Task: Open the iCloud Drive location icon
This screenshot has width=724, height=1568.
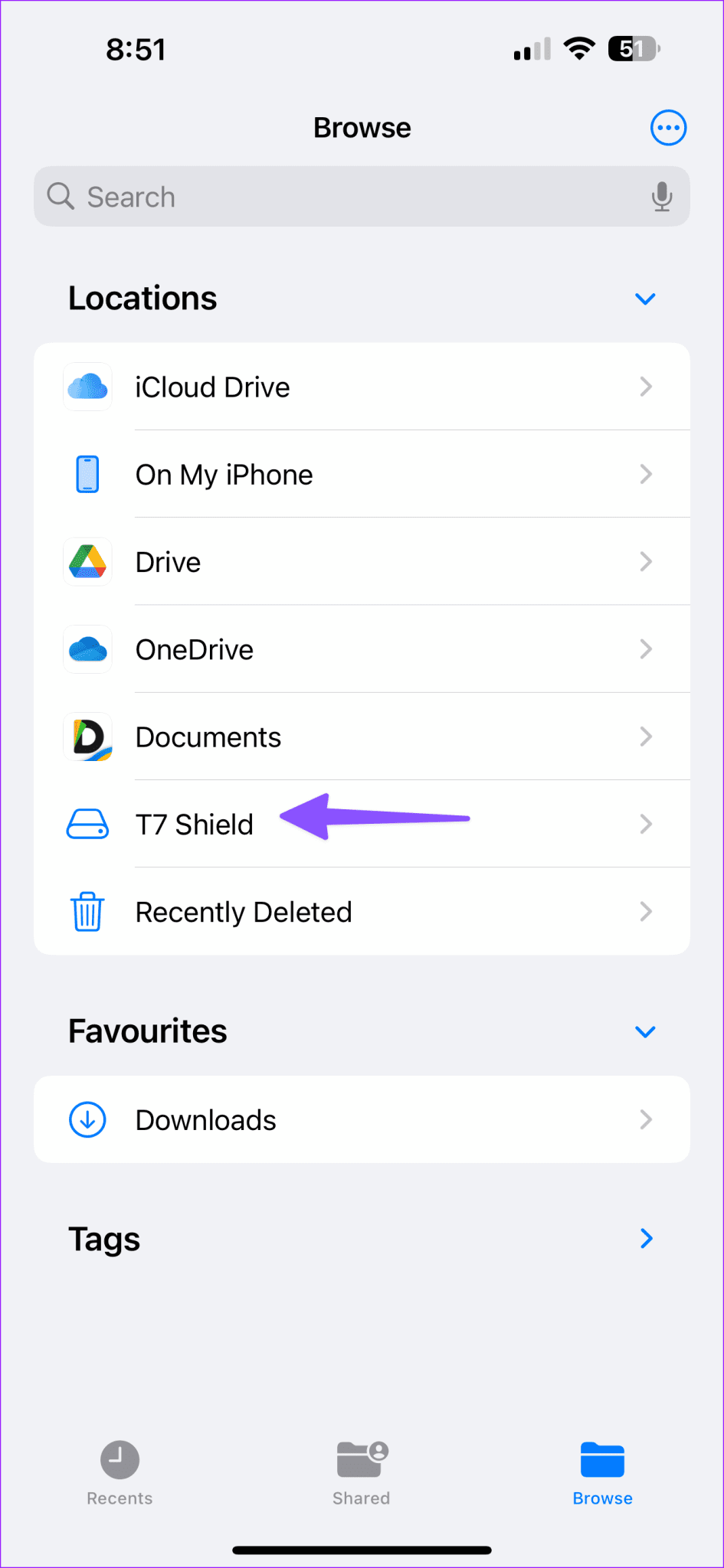Action: pyautogui.click(x=87, y=387)
